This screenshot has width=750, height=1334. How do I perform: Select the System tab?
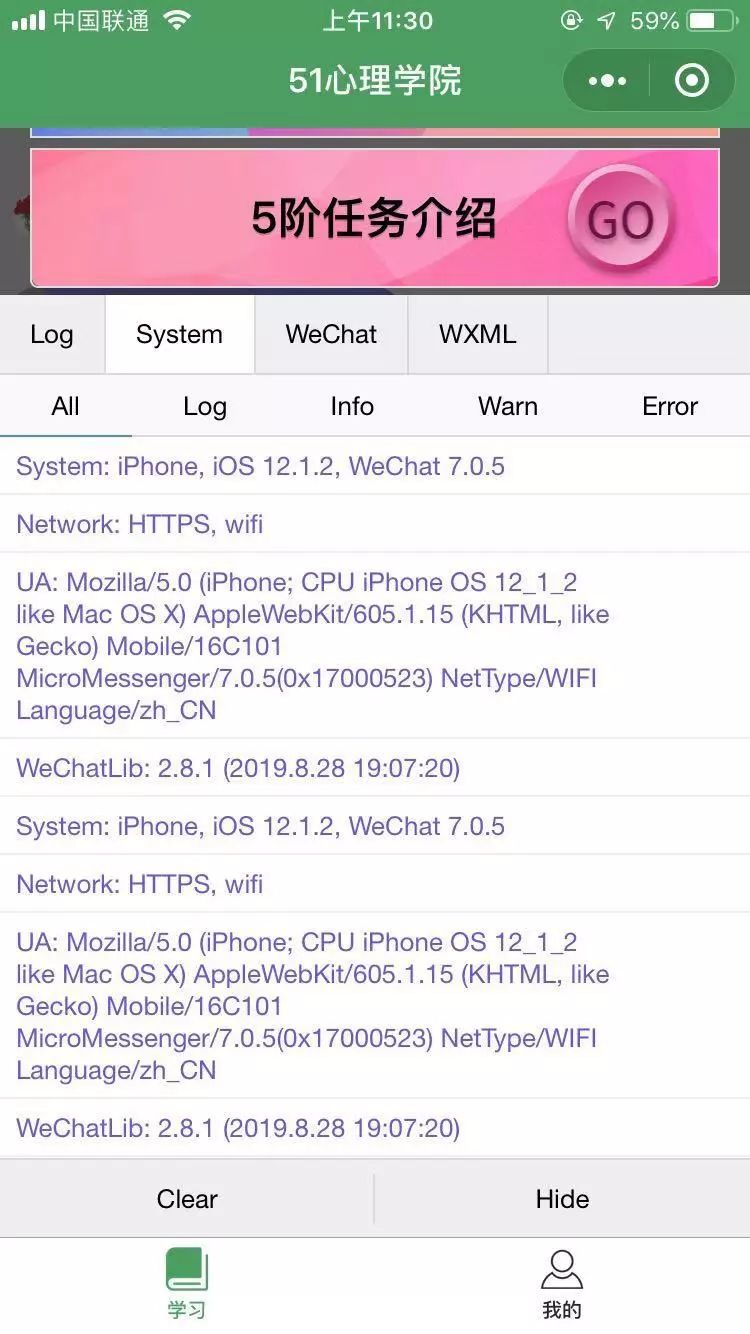[180, 334]
